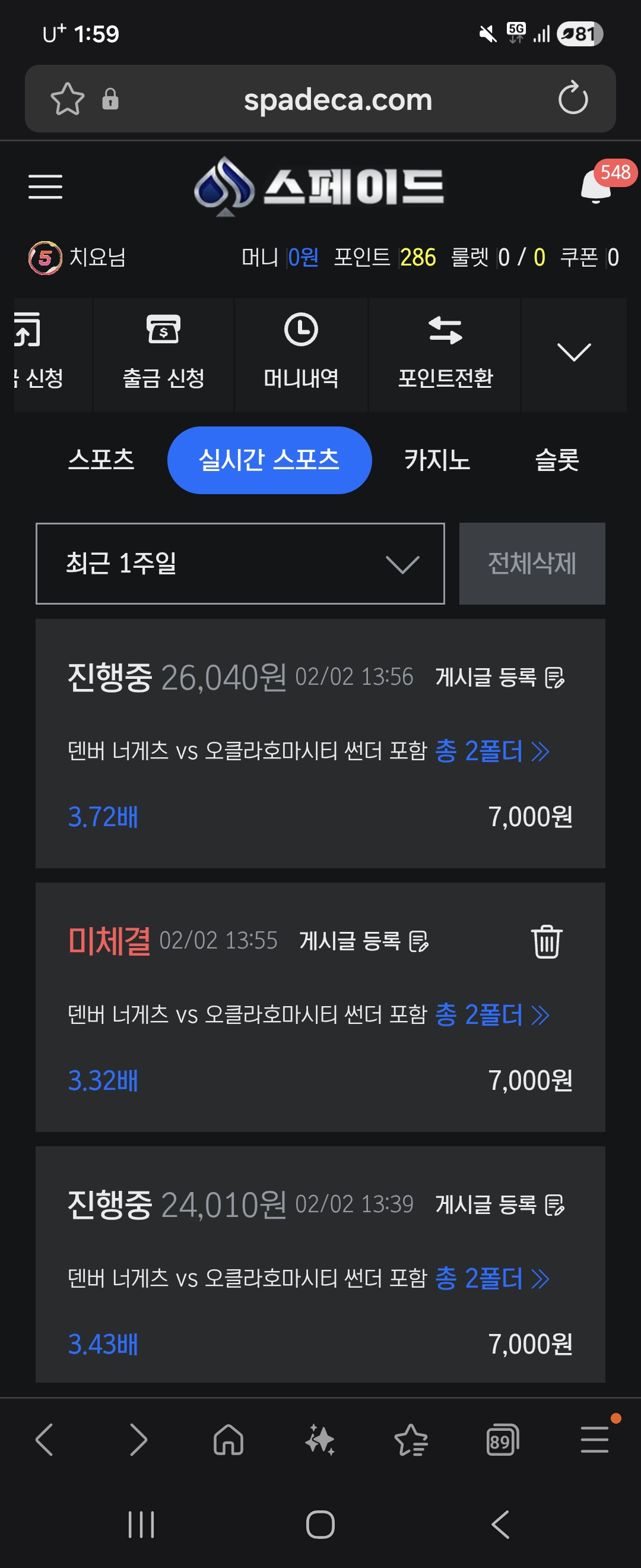Image resolution: width=641 pixels, height=1568 pixels.
Task: Select the 실시간 스포츠 tab
Action: click(x=269, y=460)
